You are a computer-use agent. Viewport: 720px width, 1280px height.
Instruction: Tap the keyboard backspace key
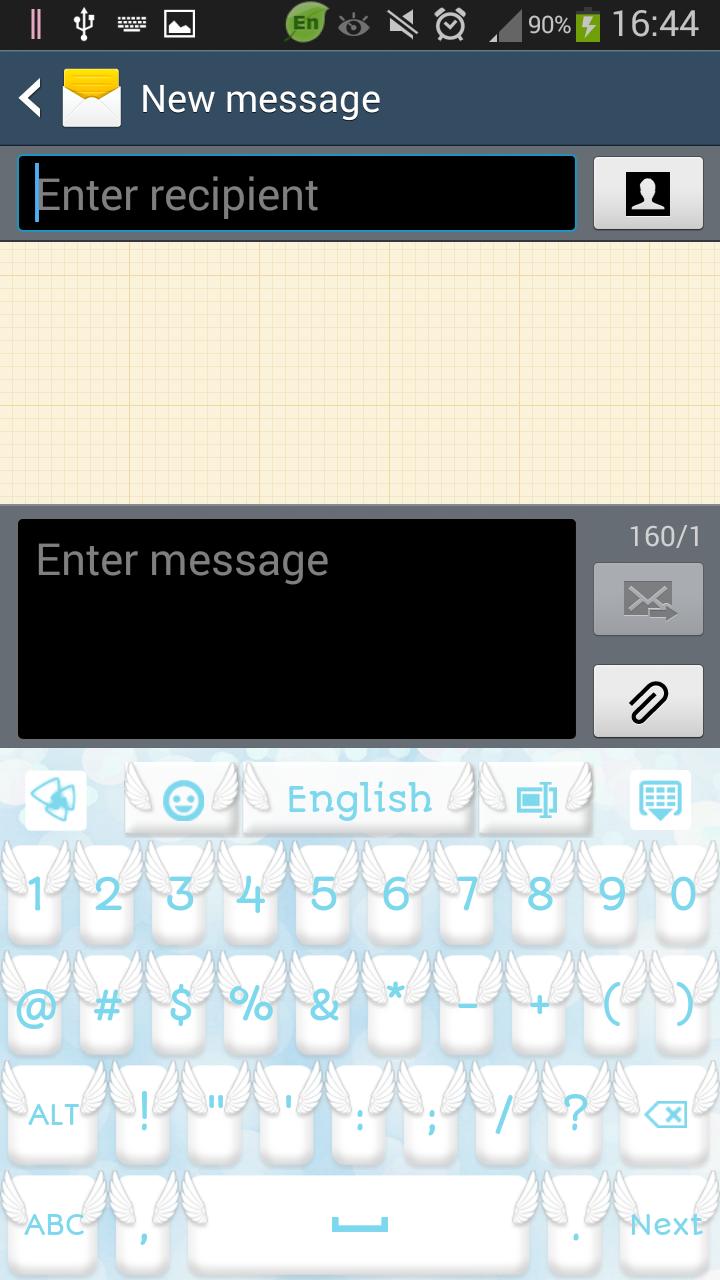665,1114
